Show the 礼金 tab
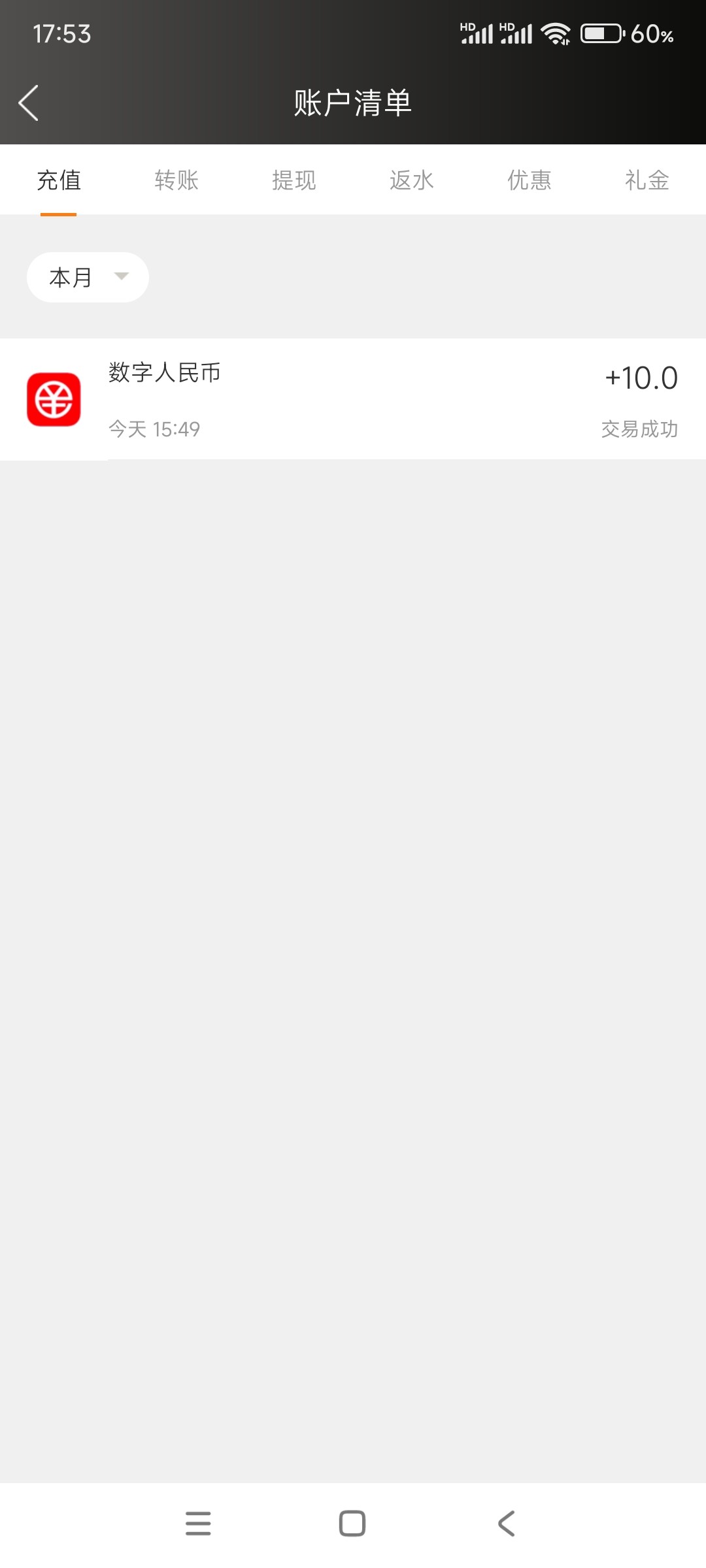The width and height of the screenshot is (706, 1568). 647,180
